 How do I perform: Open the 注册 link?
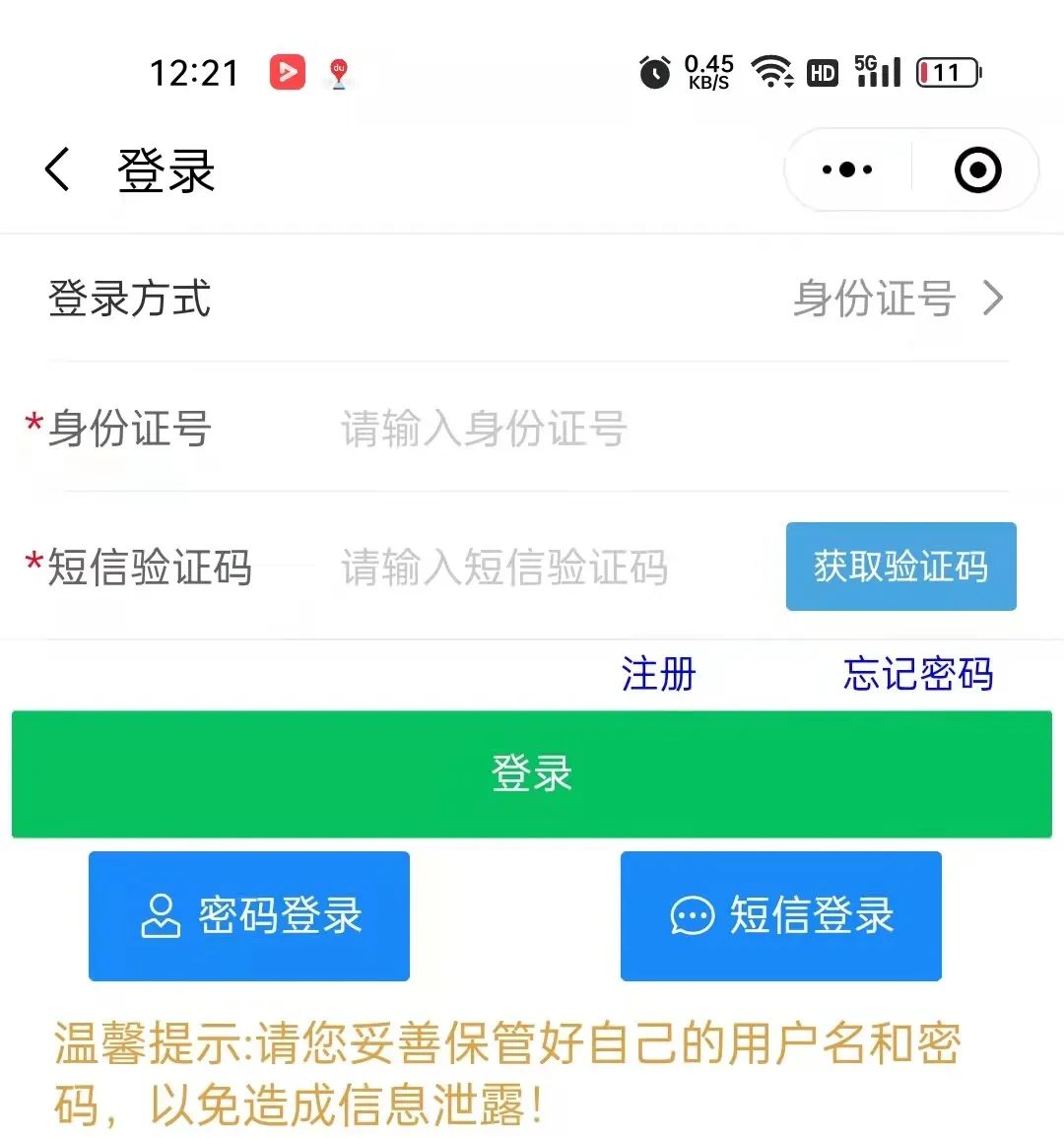[658, 675]
